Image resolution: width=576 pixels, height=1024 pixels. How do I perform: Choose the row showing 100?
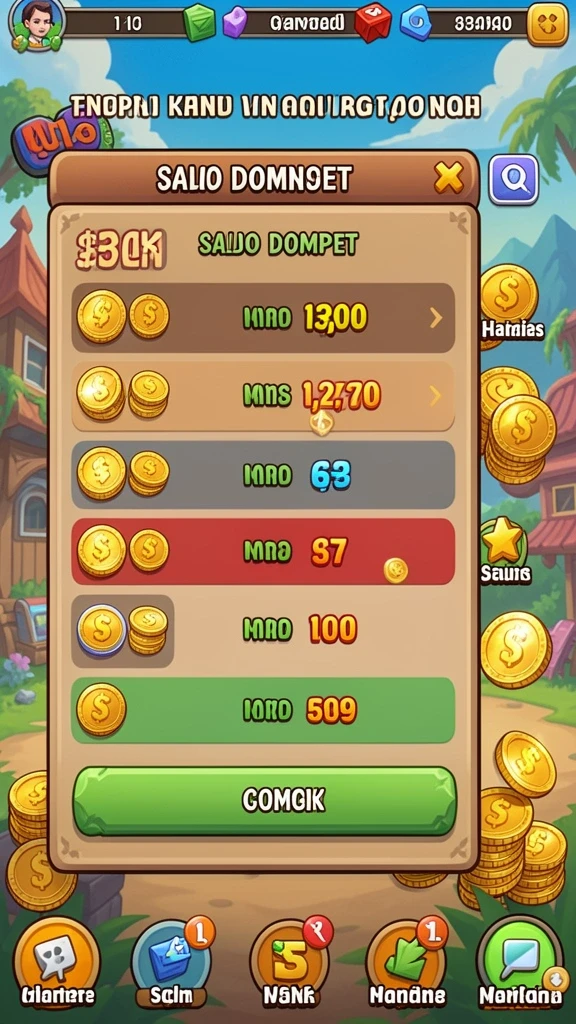(263, 630)
